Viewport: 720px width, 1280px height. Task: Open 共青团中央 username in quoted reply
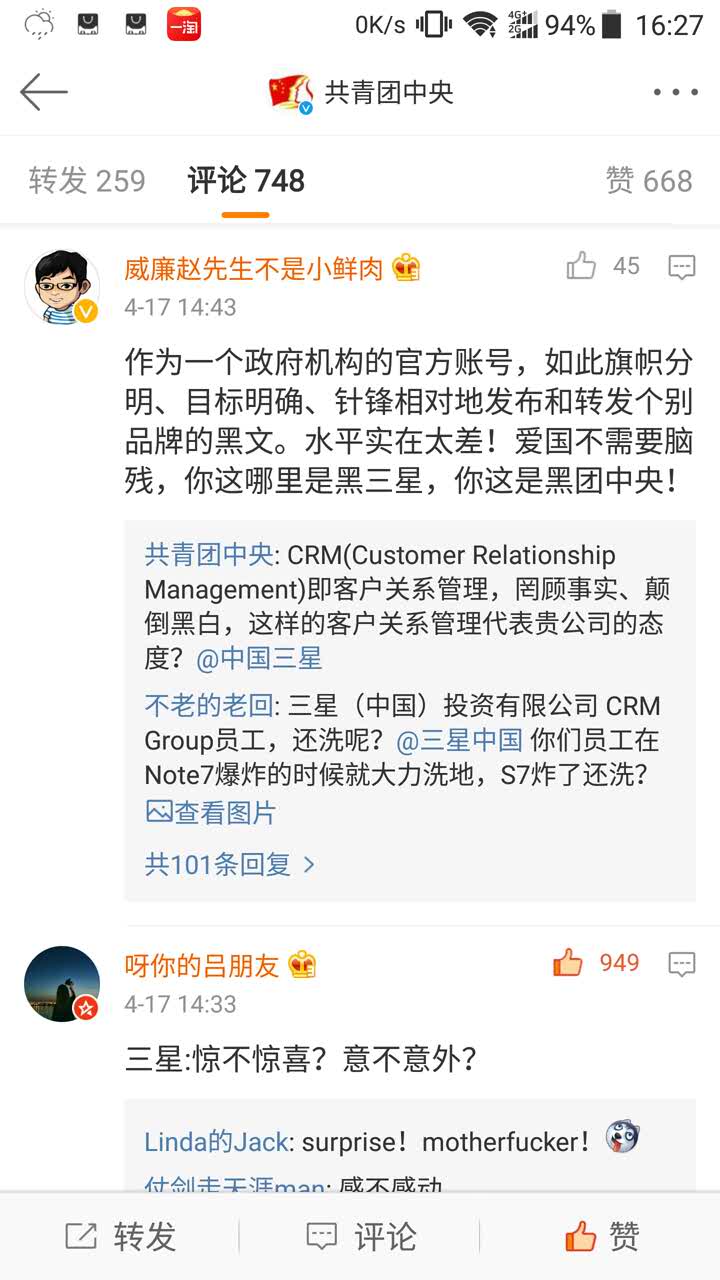(x=208, y=555)
